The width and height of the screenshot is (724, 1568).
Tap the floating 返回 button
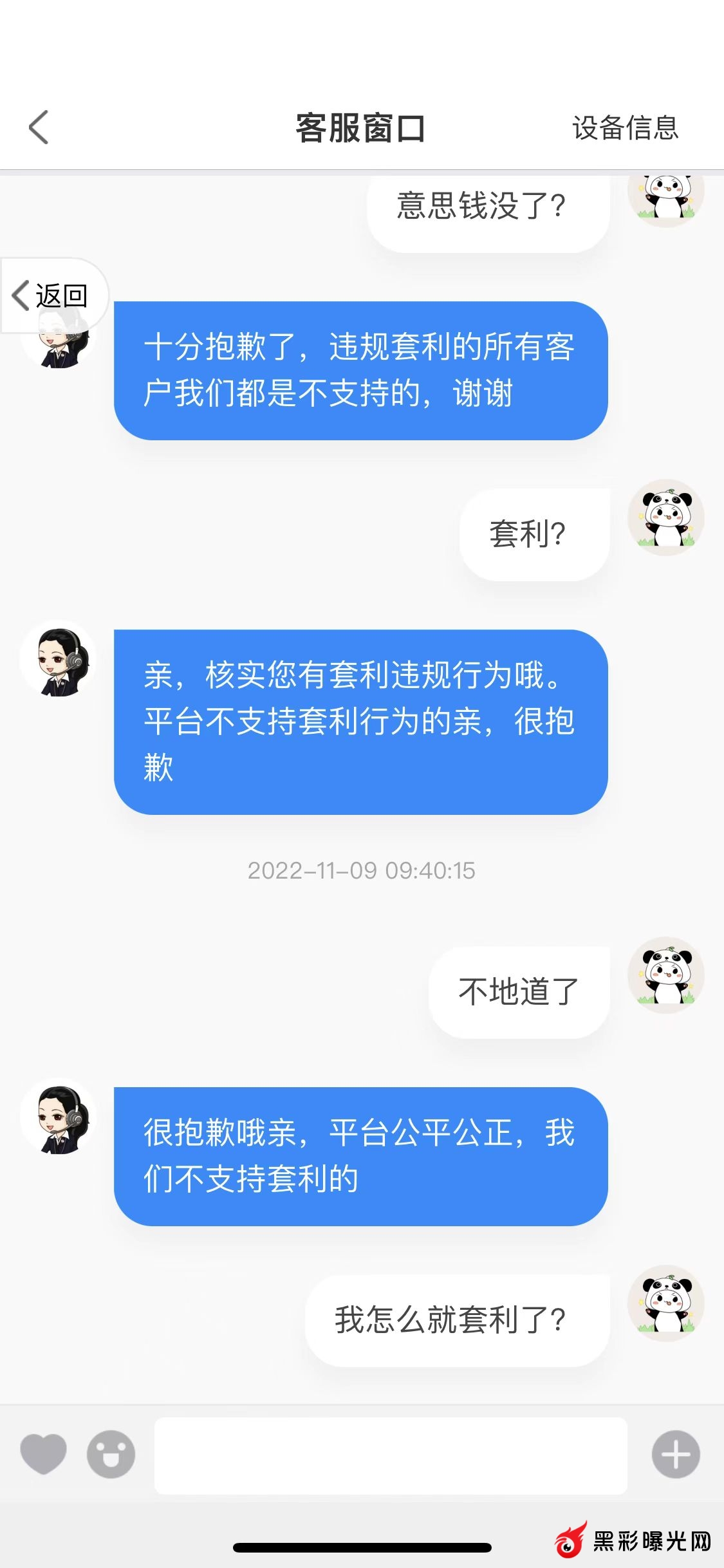point(51,296)
